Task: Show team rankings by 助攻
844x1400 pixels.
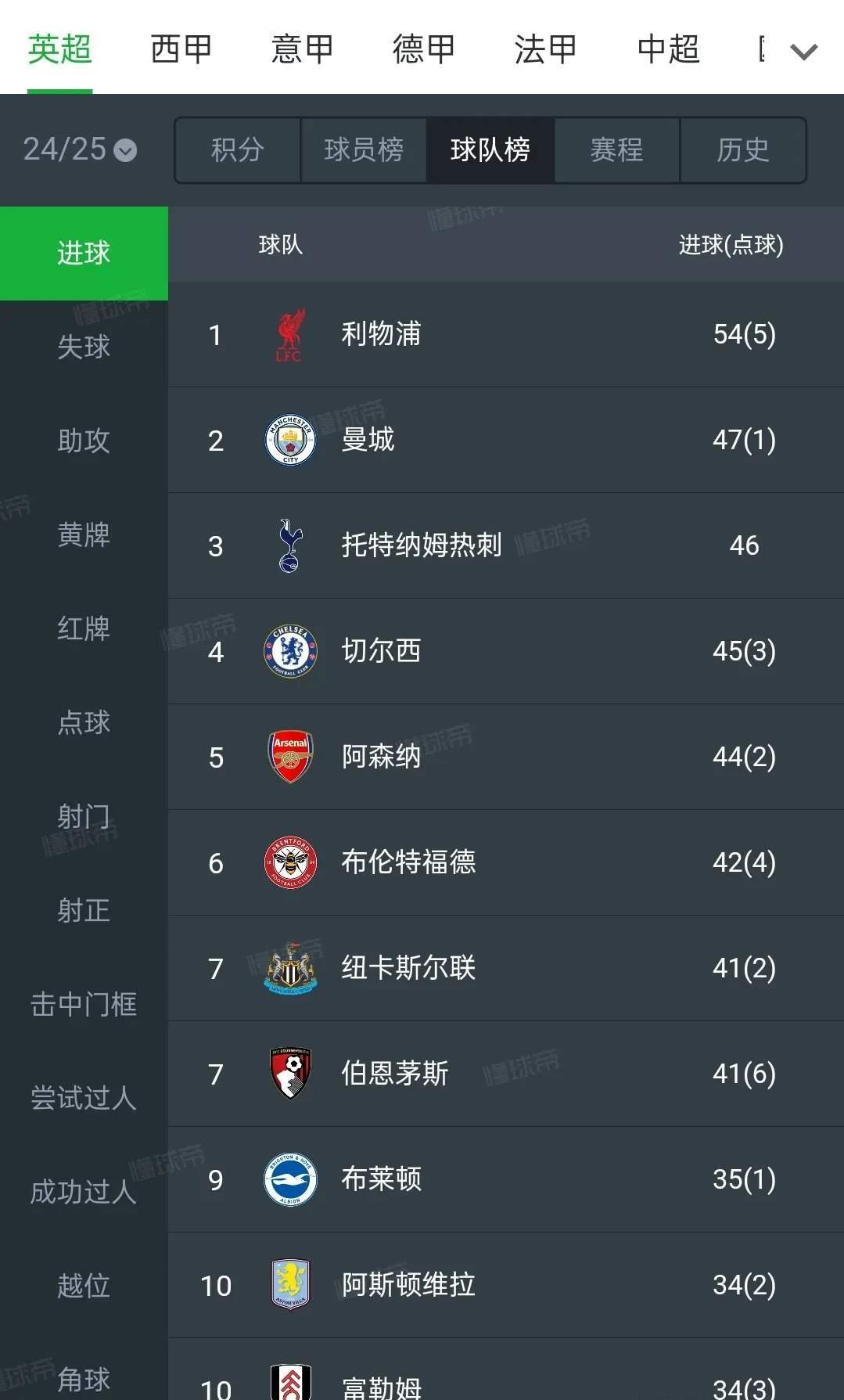Action: [84, 441]
